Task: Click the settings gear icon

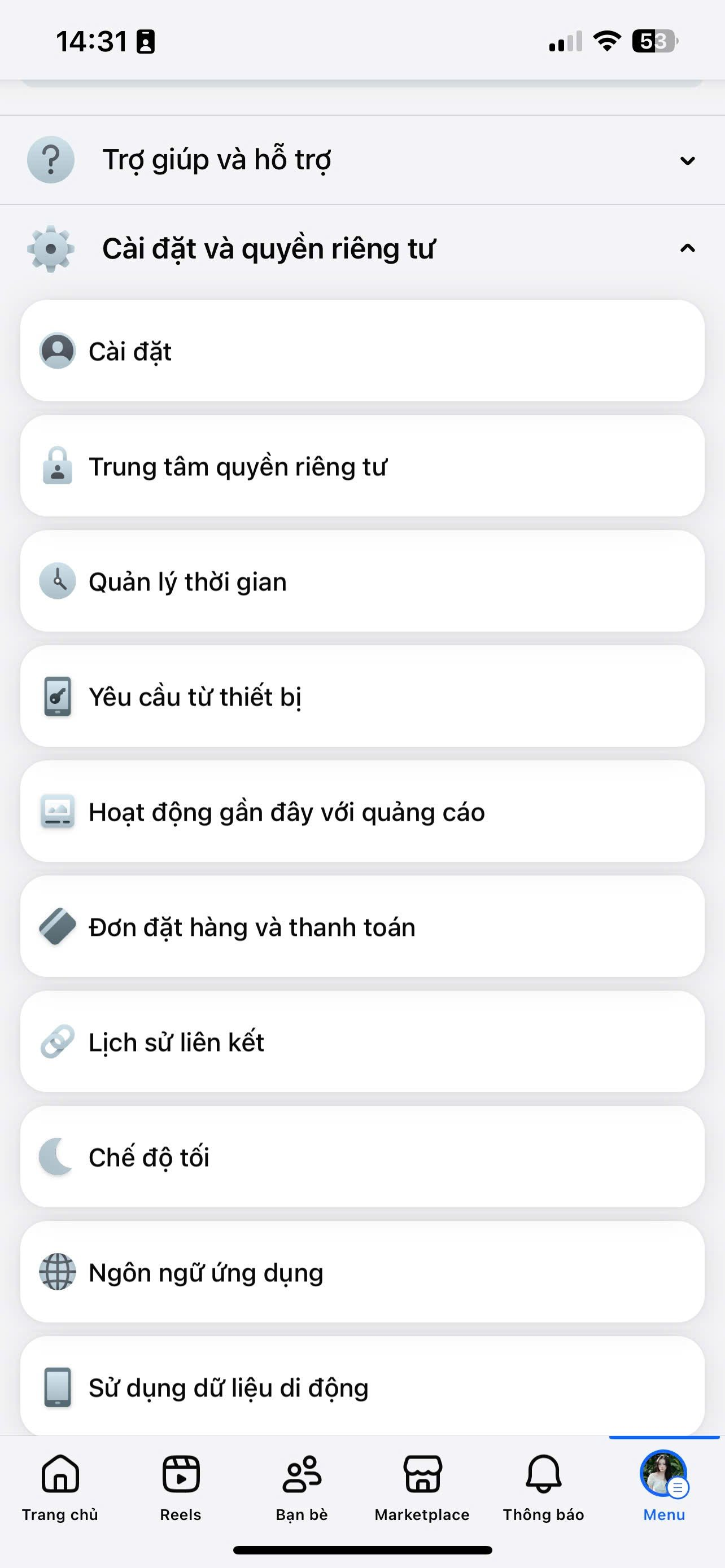Action: tap(51, 248)
